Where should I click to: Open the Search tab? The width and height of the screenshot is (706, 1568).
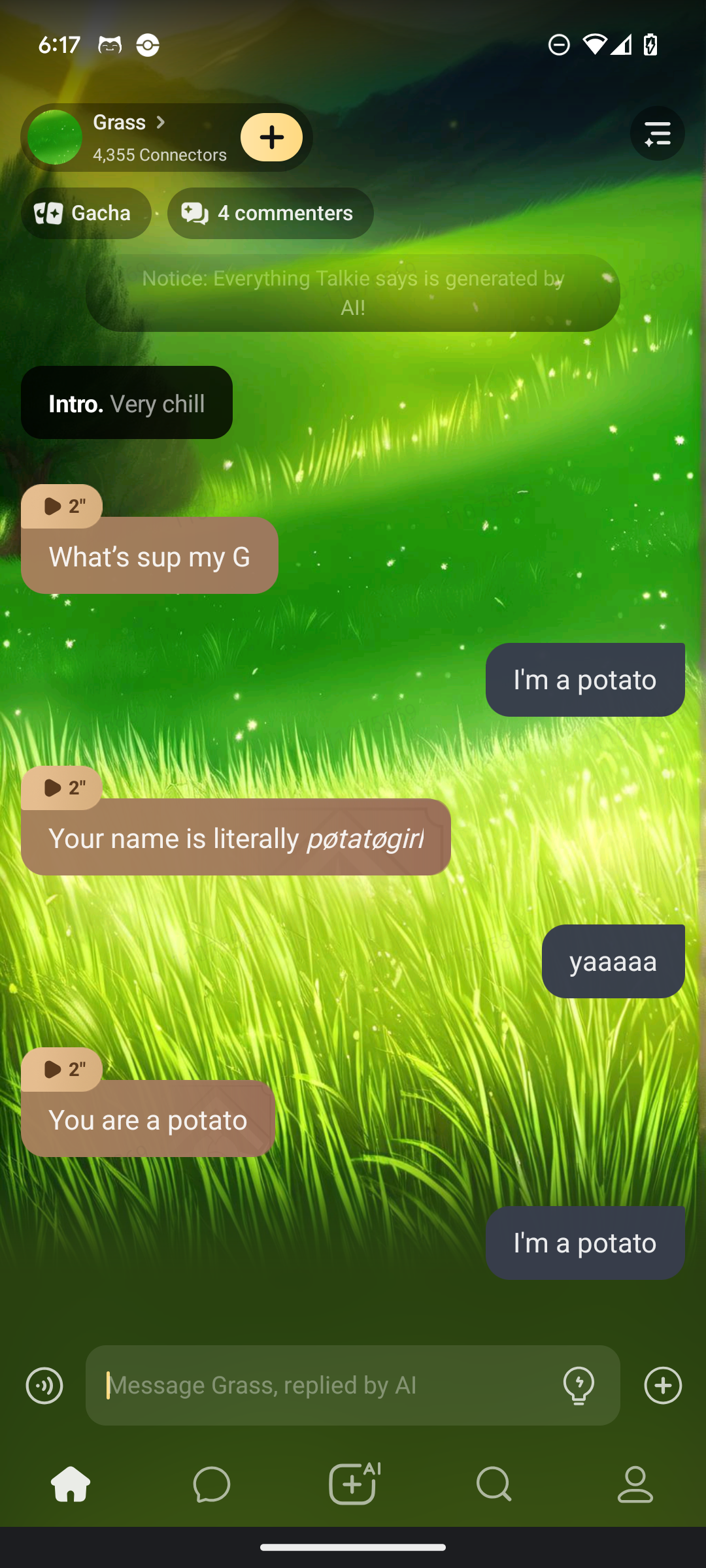tap(494, 1484)
